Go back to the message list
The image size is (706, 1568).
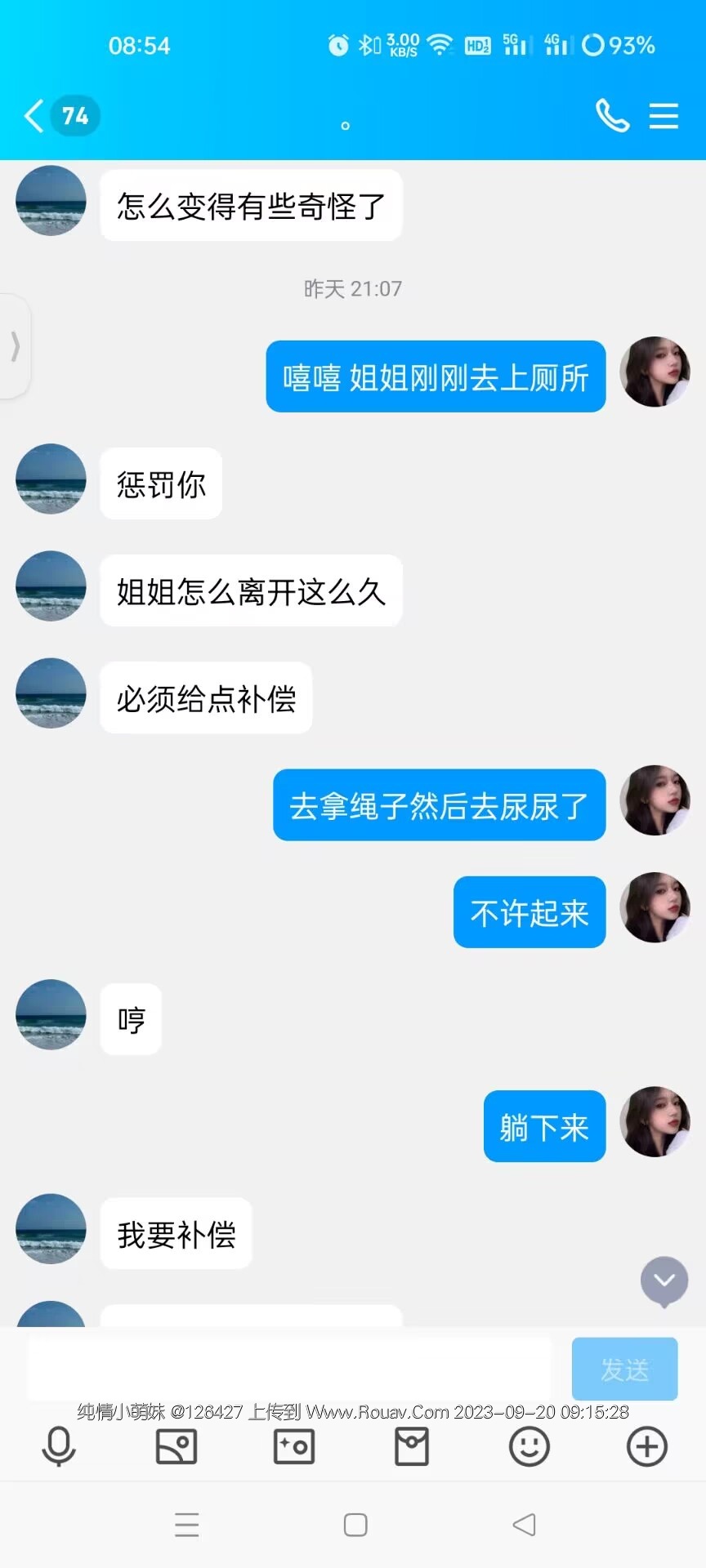pos(34,116)
